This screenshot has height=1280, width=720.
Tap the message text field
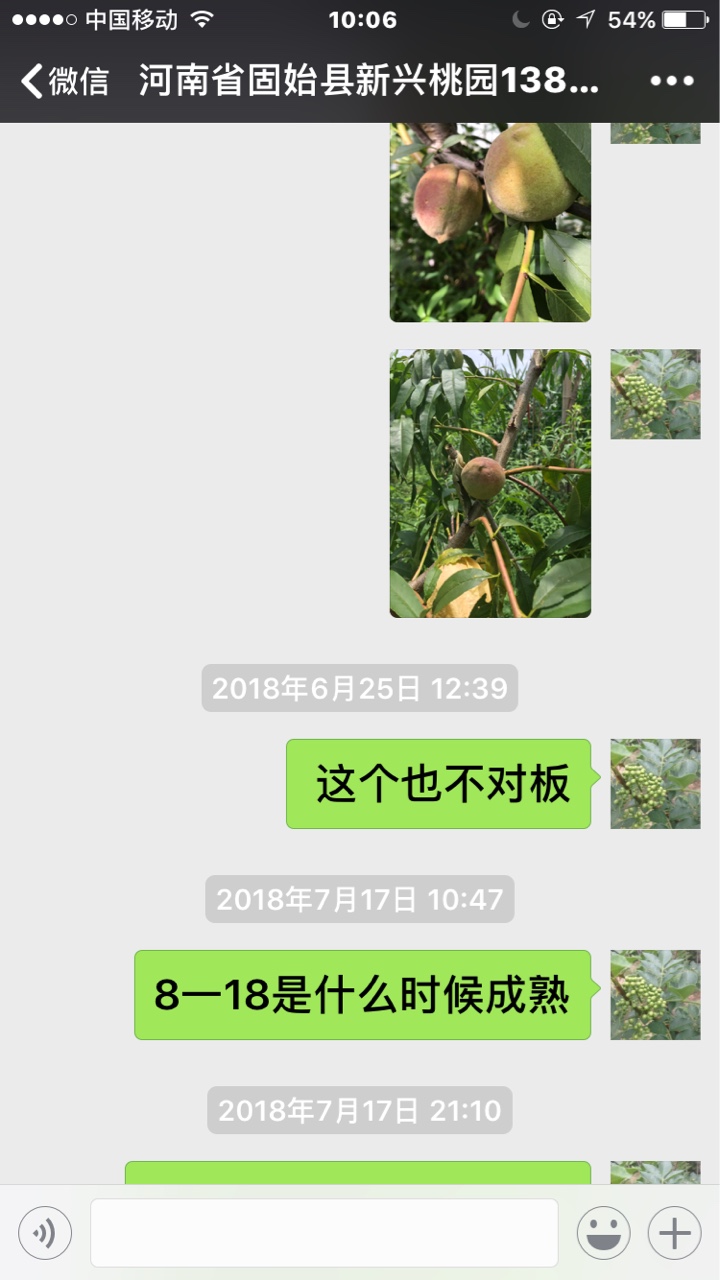coord(324,1233)
